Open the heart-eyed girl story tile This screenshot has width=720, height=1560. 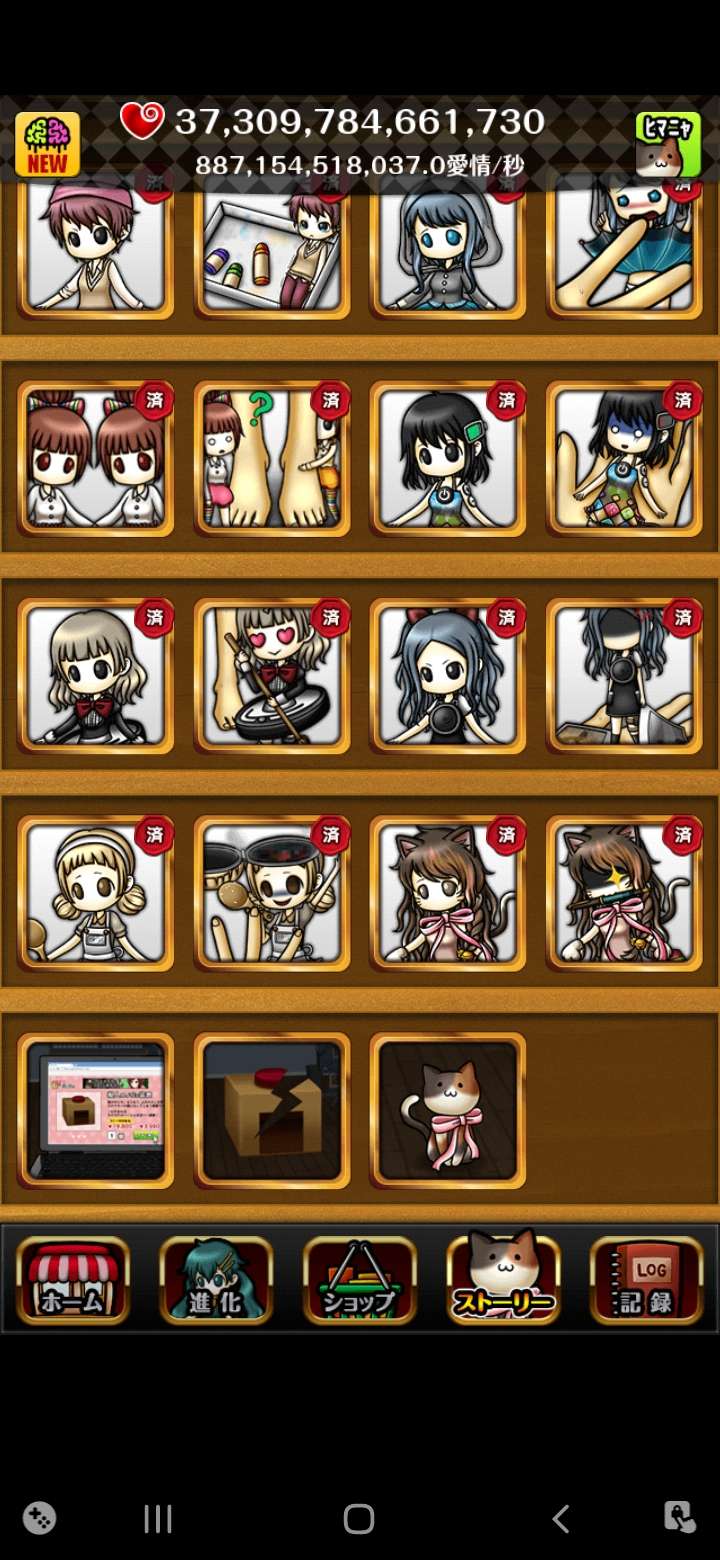(x=272, y=676)
